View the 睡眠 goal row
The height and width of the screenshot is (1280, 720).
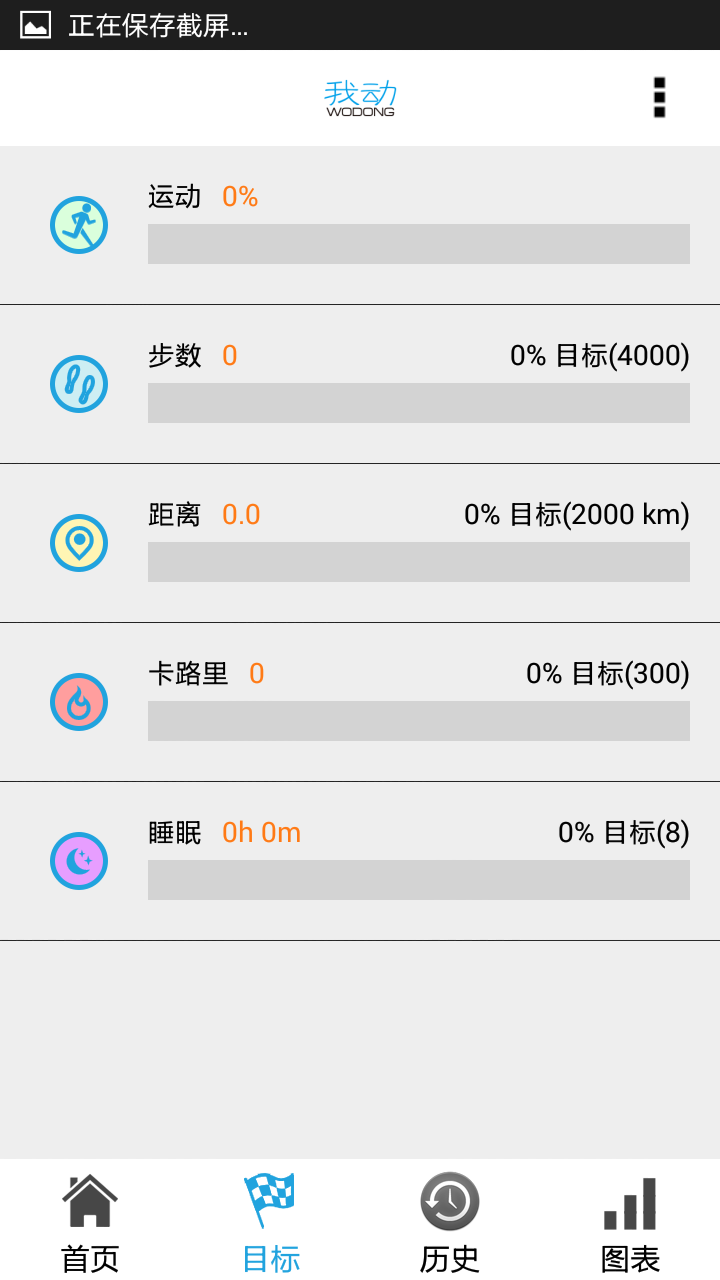(360, 862)
